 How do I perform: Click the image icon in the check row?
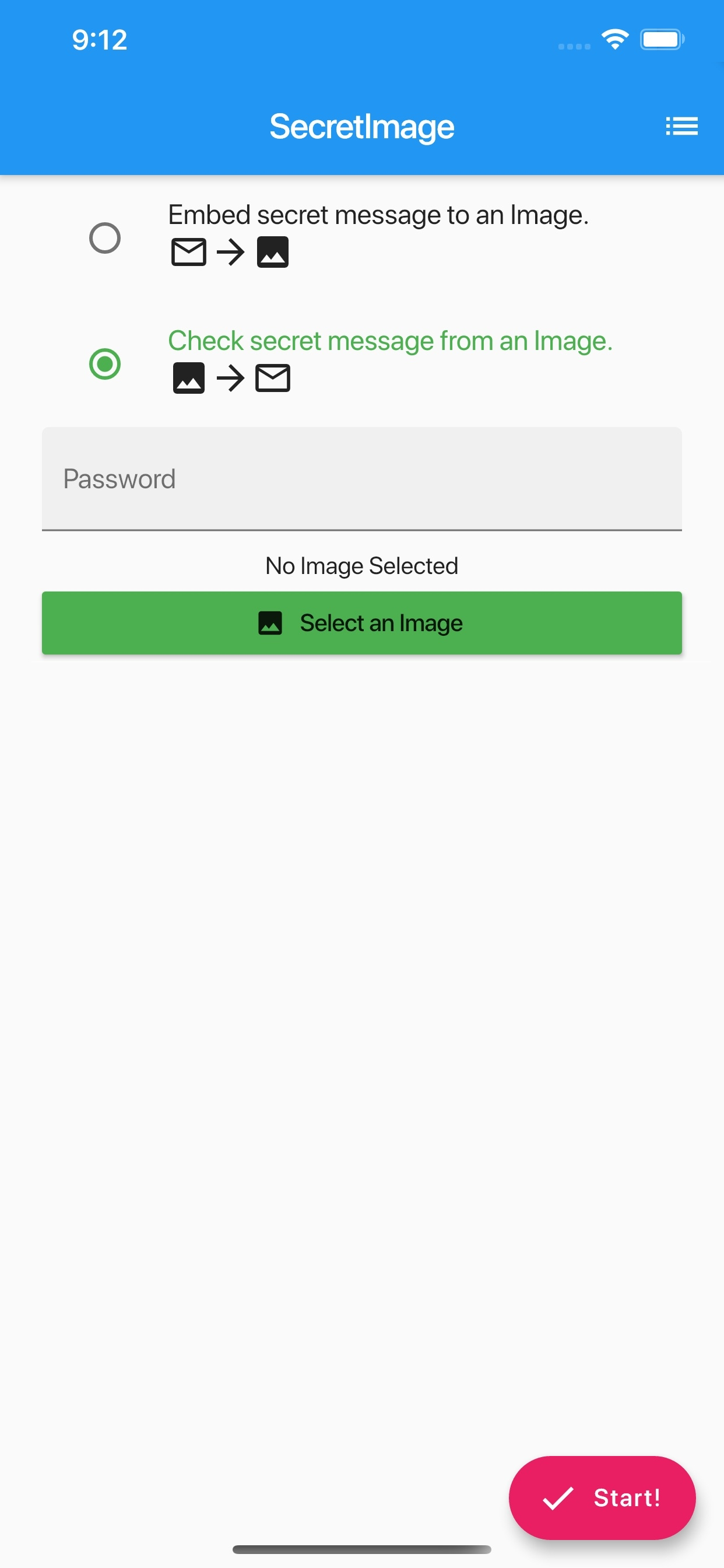click(x=189, y=377)
